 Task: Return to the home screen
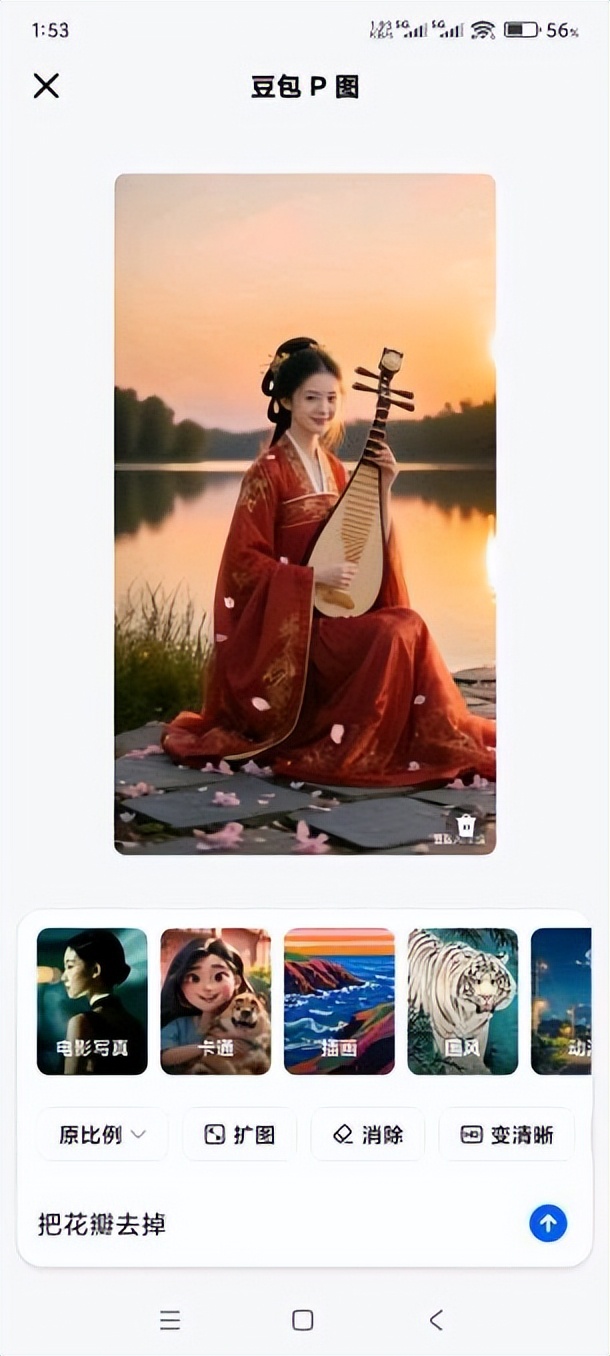click(x=303, y=1320)
